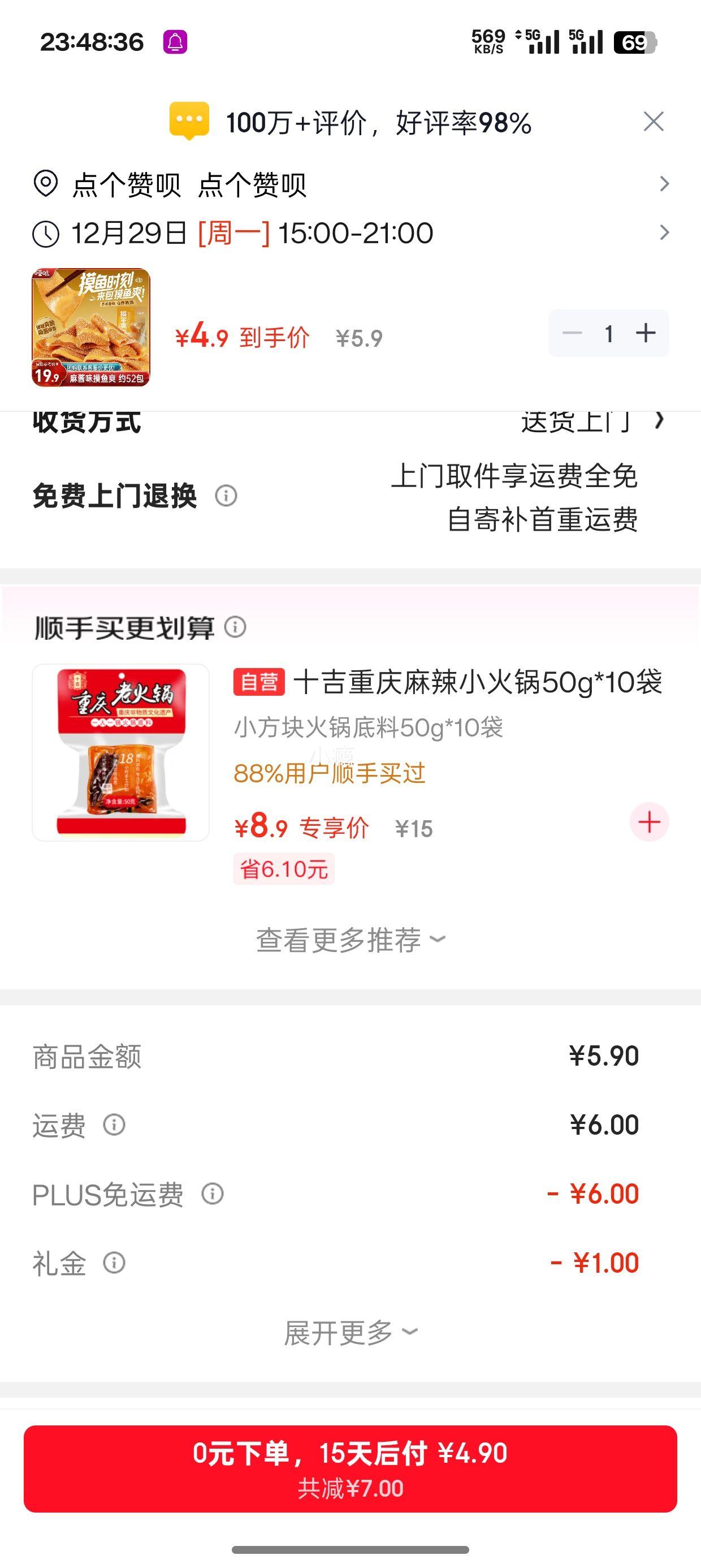This screenshot has width=701, height=1568.
Task: Tap the notification bell in status bar
Action: pos(175,42)
